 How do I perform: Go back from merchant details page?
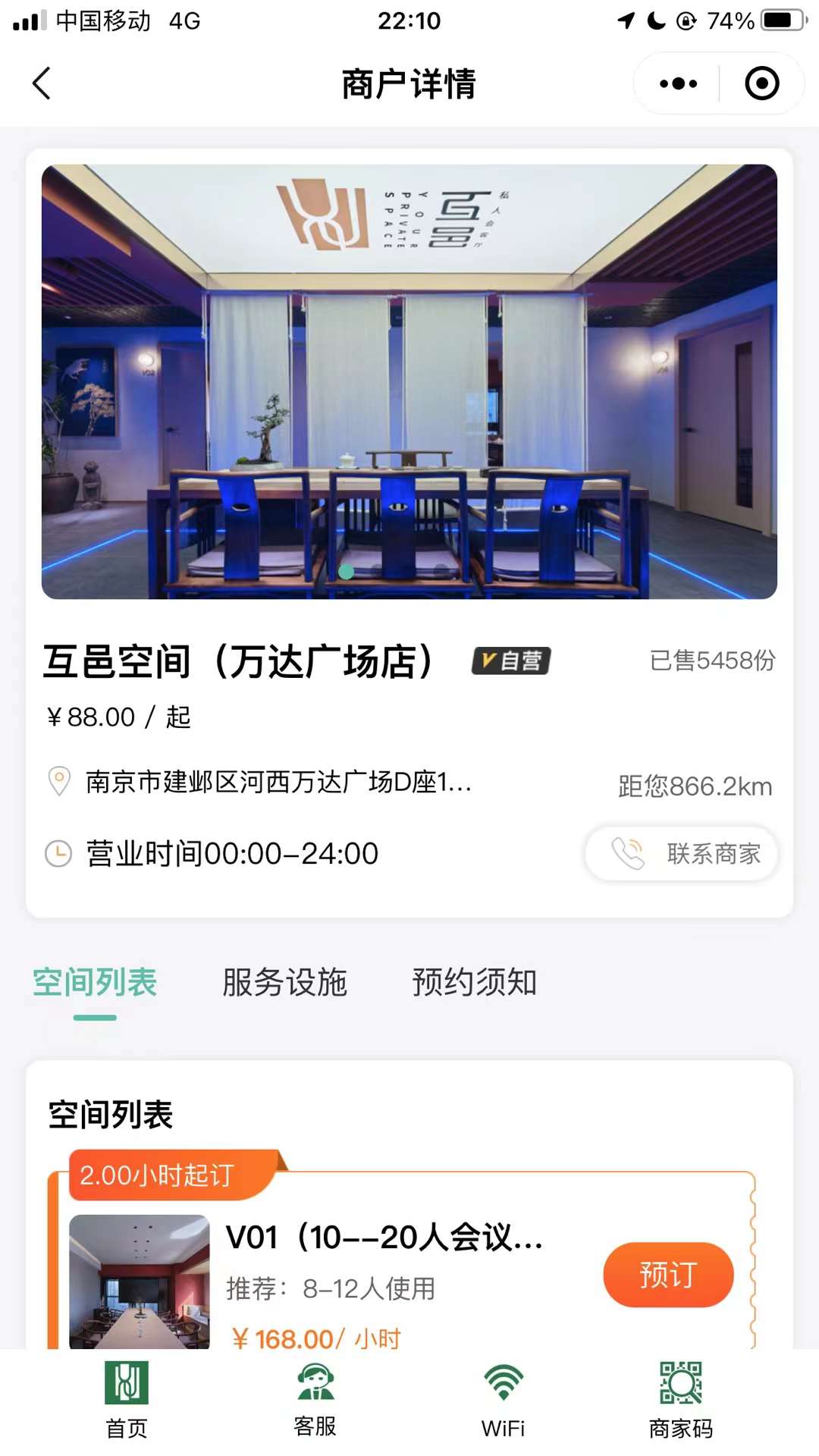42,83
